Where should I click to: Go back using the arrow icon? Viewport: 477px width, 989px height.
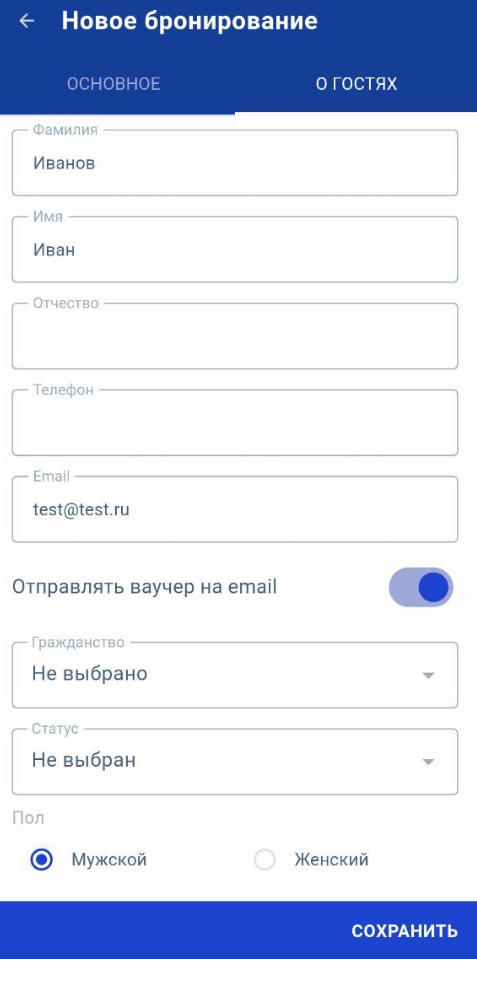tap(26, 21)
